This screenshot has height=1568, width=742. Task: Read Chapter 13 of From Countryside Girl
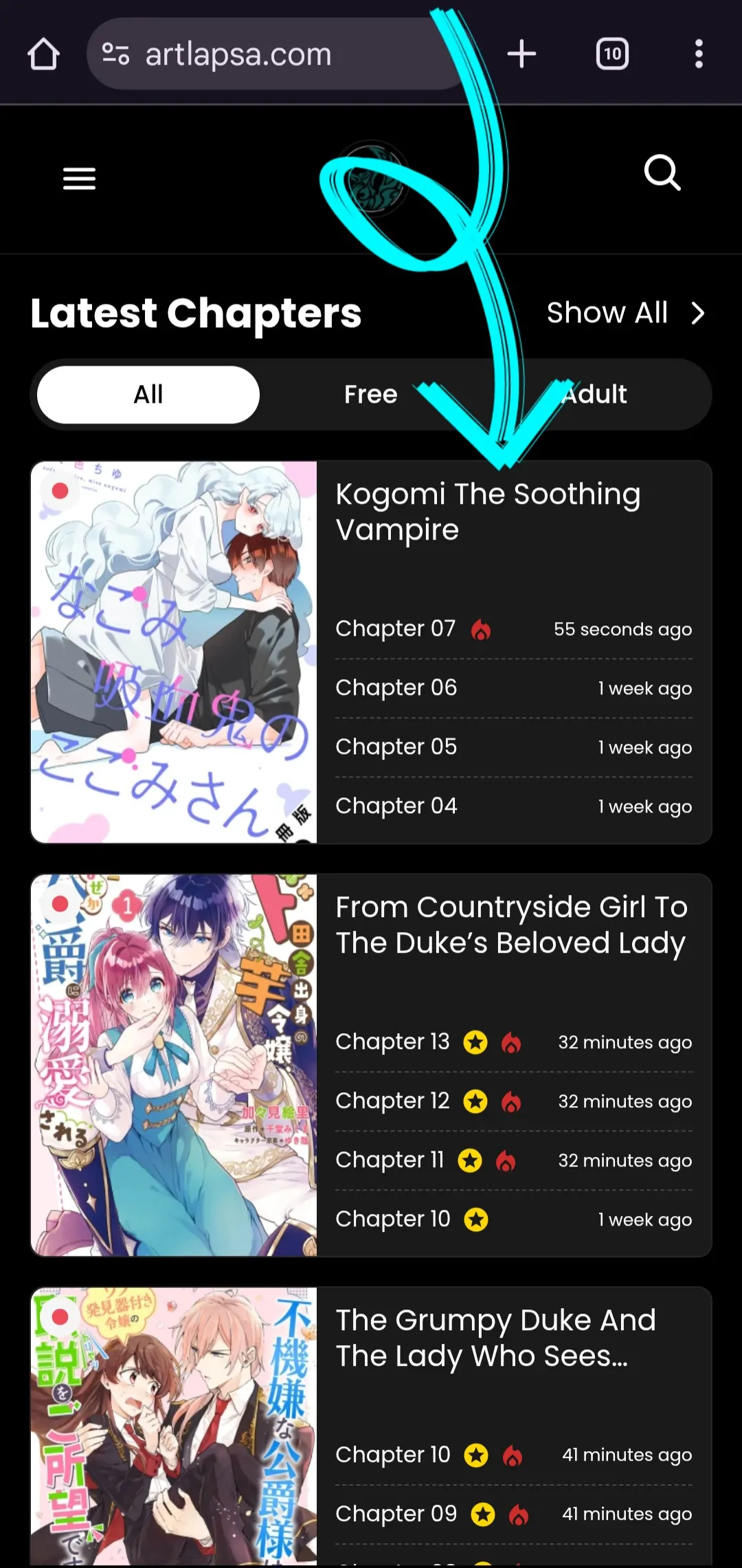point(392,1042)
